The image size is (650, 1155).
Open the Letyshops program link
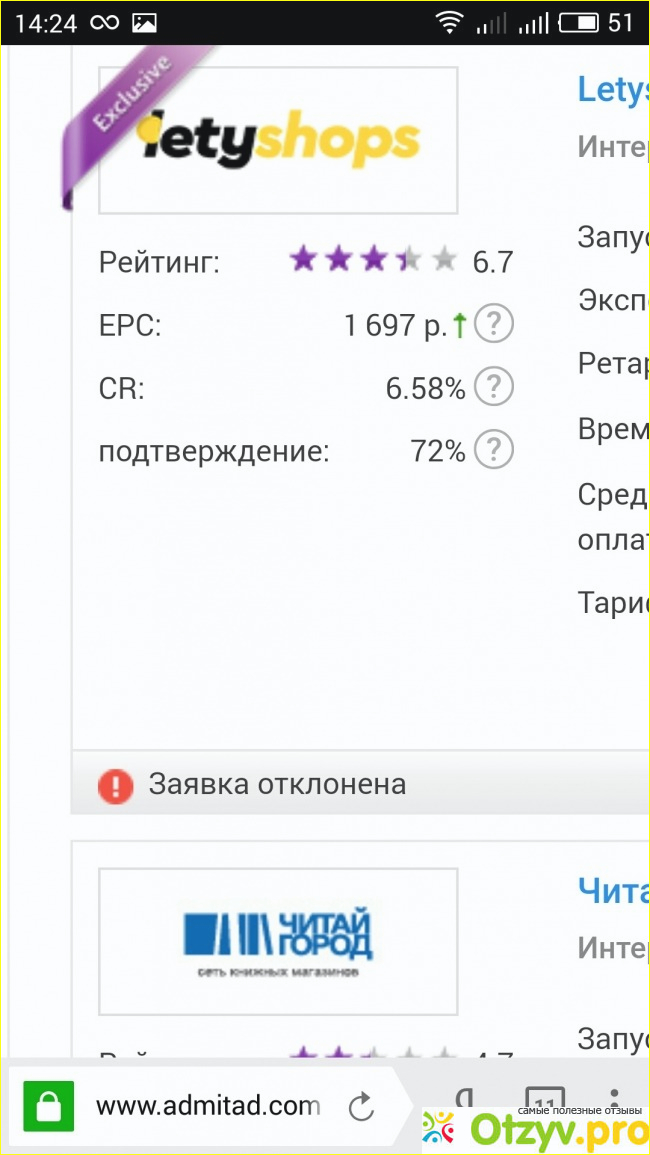coord(613,90)
